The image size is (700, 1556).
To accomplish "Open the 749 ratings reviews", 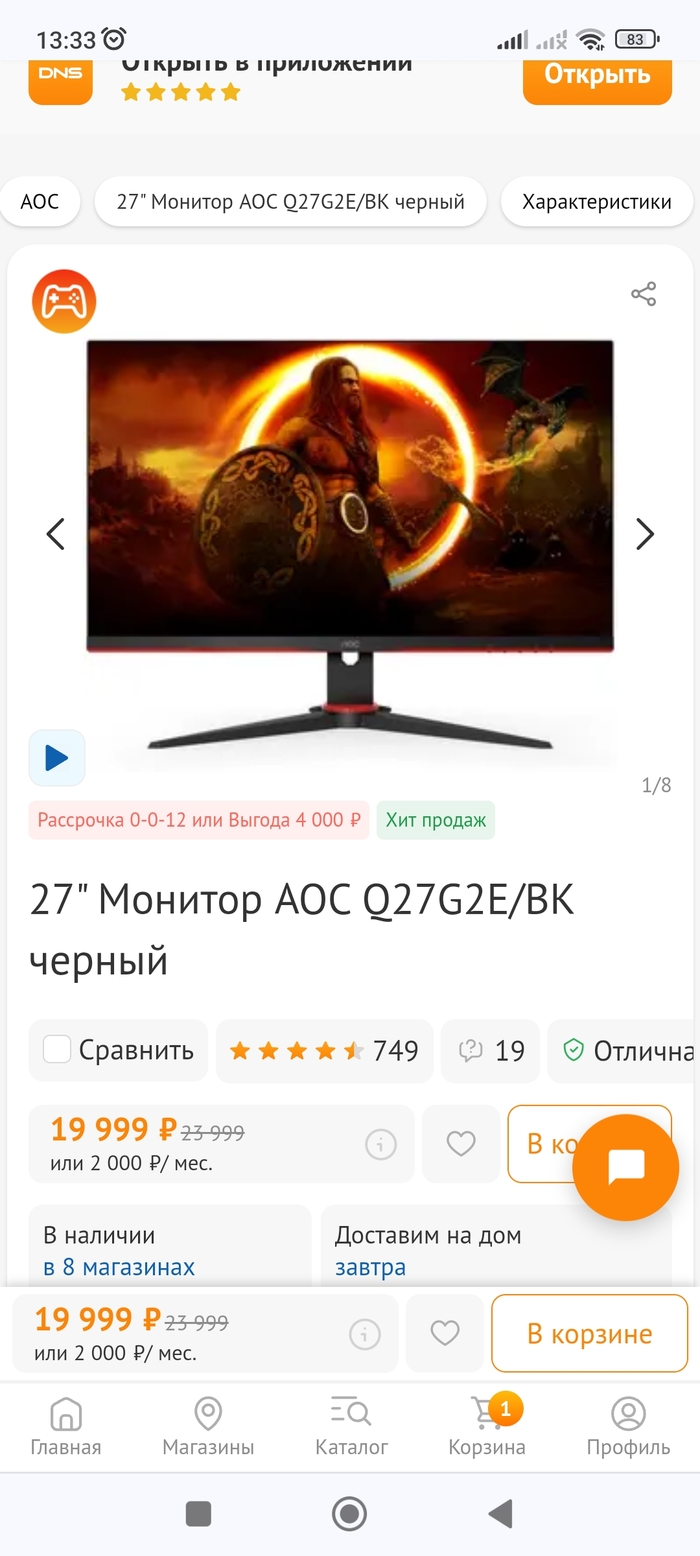I will [324, 1051].
